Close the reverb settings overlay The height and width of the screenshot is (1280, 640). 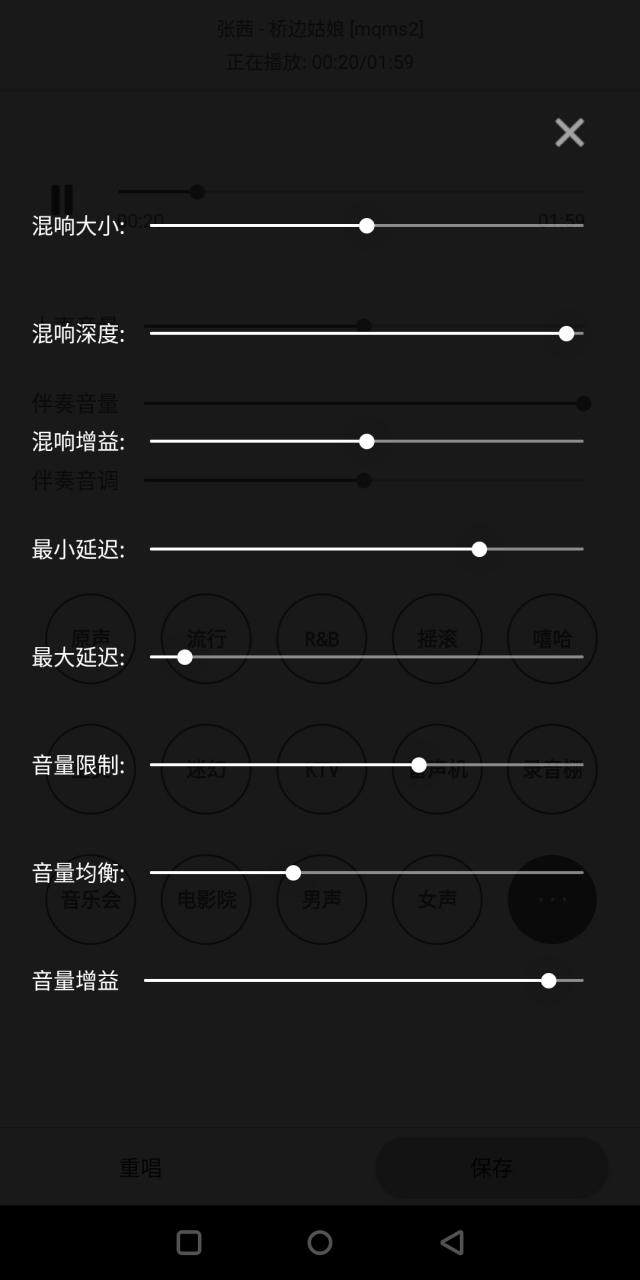tap(569, 132)
